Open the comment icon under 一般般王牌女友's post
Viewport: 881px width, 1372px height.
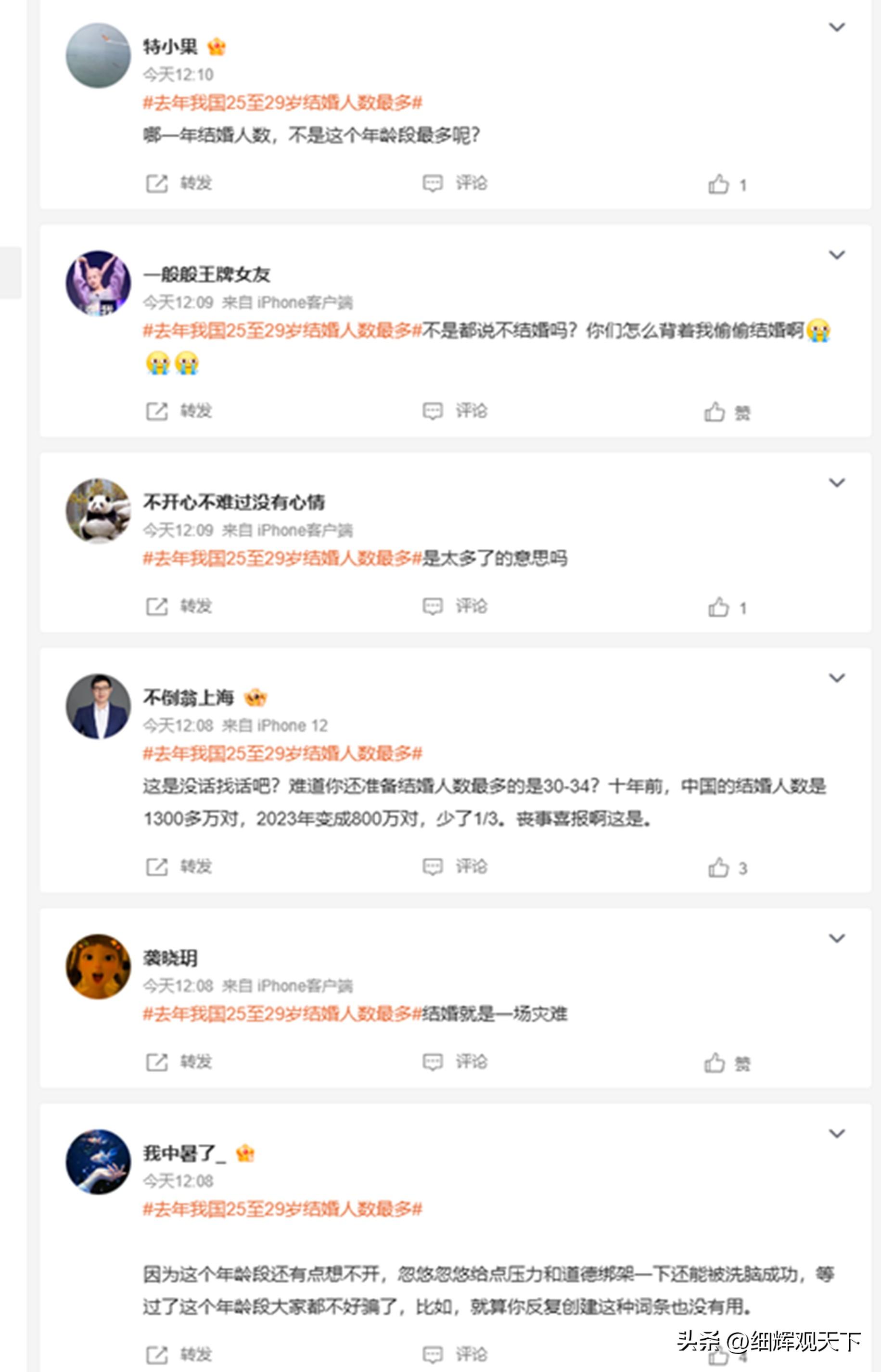(434, 410)
